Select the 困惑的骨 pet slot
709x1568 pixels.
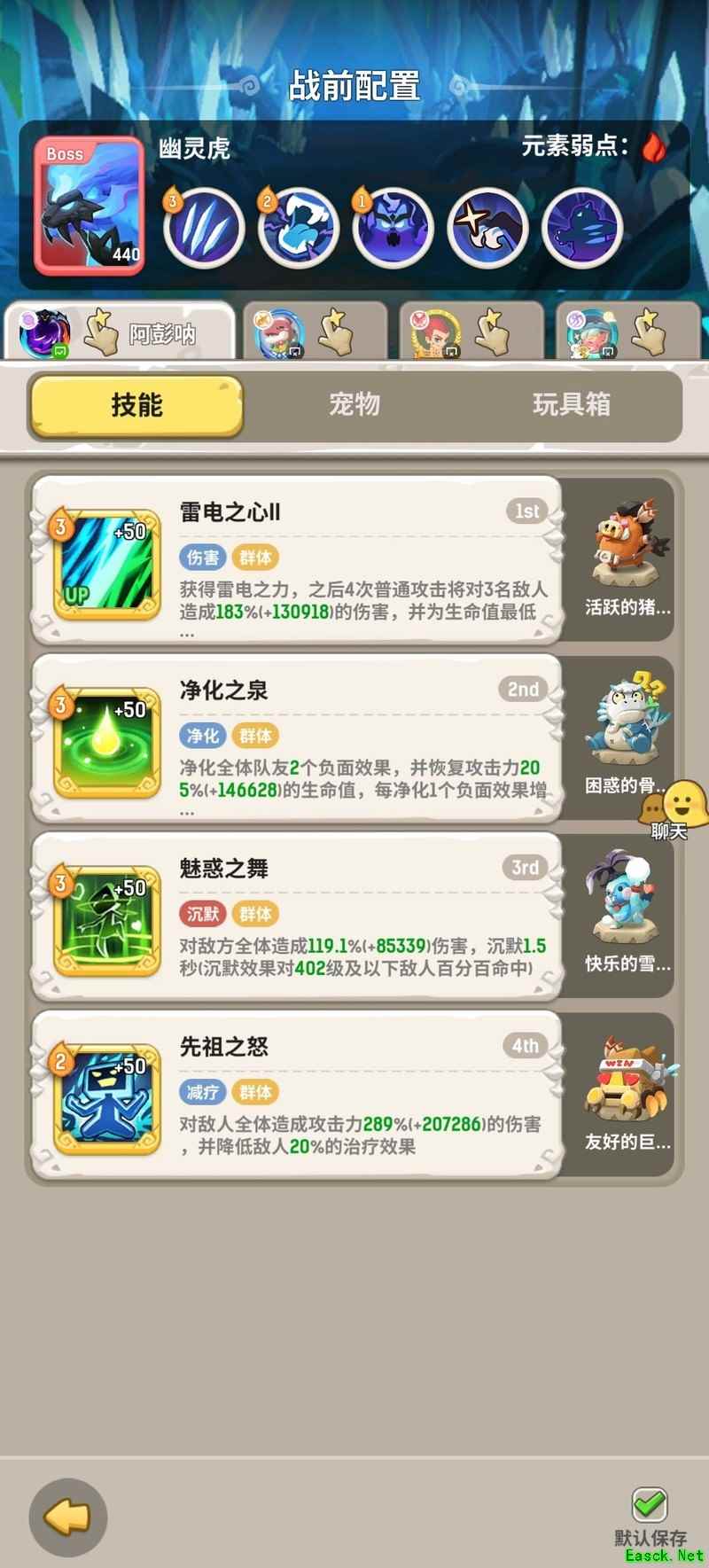pyautogui.click(x=625, y=737)
